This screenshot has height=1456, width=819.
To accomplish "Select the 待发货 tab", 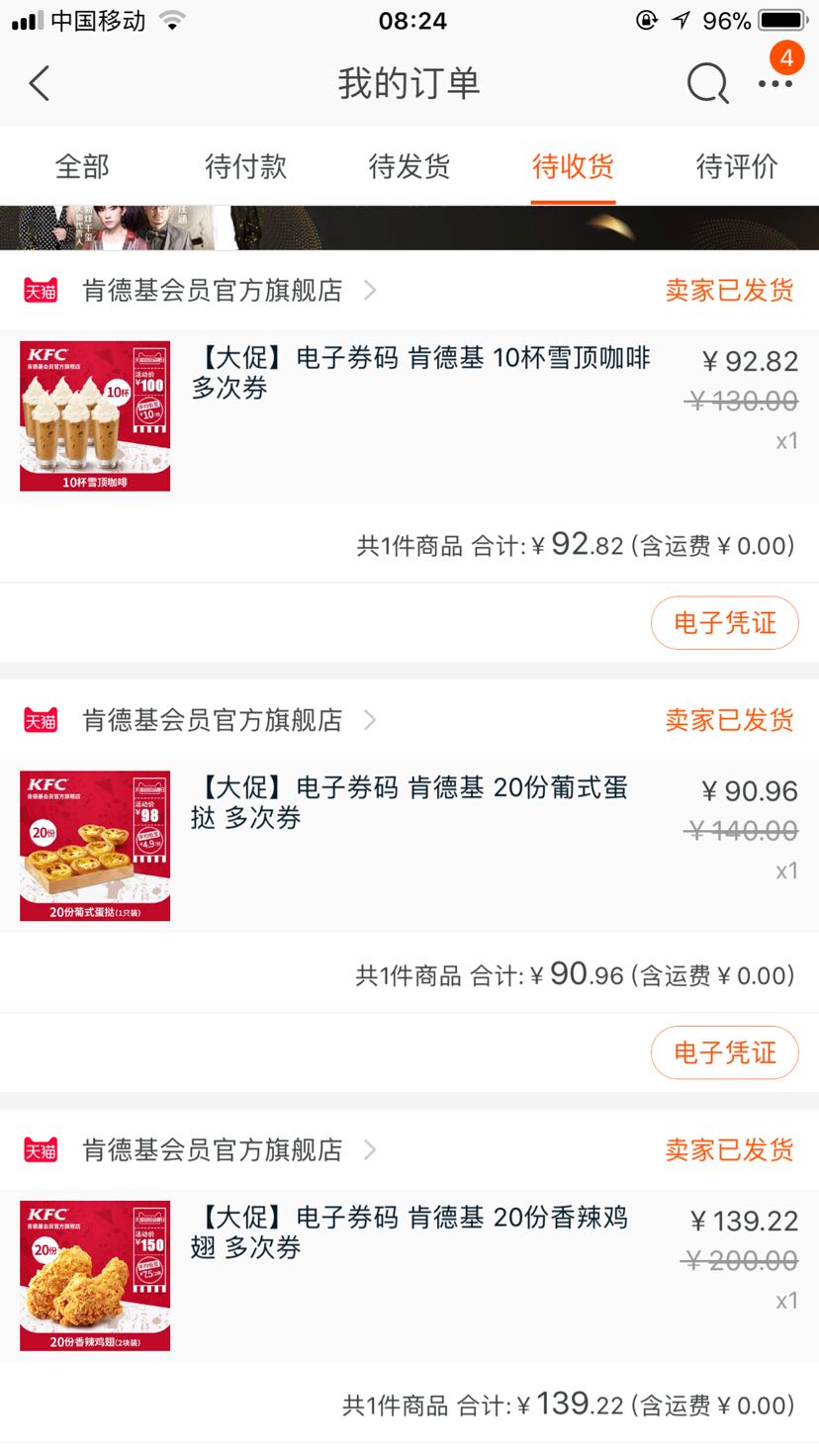I will tap(409, 166).
